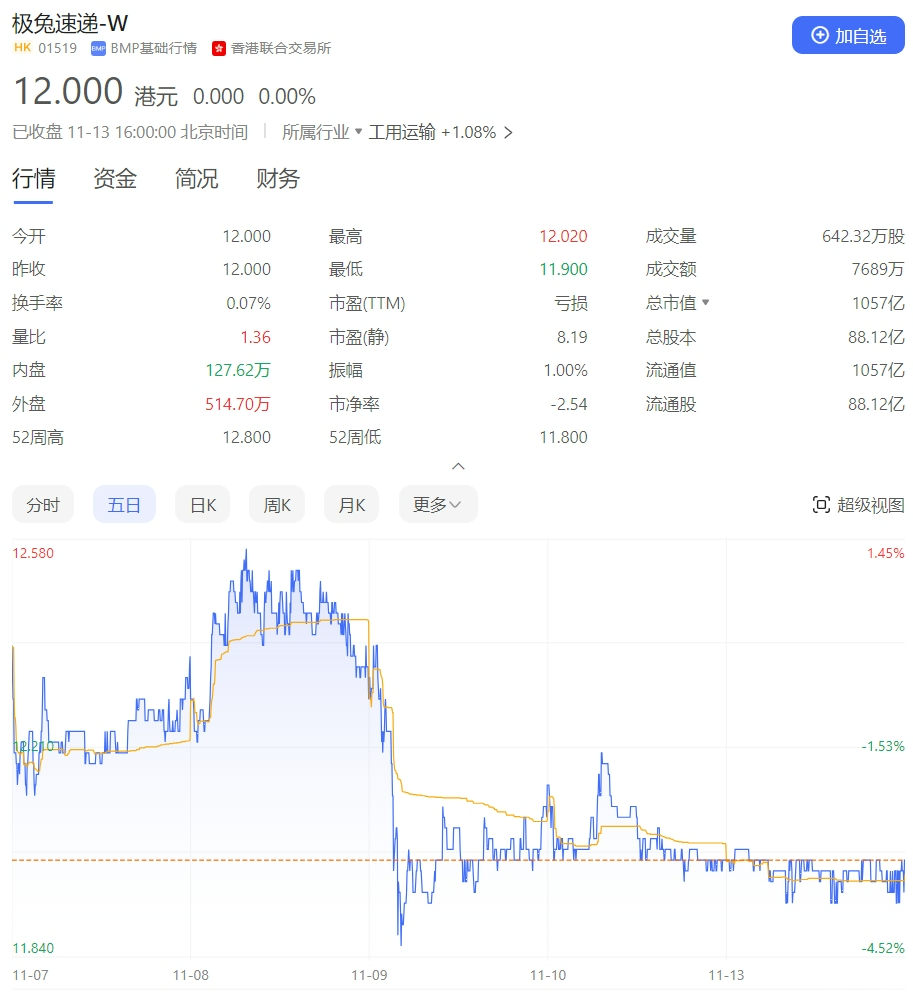Open the 财务 tab

coord(277,179)
